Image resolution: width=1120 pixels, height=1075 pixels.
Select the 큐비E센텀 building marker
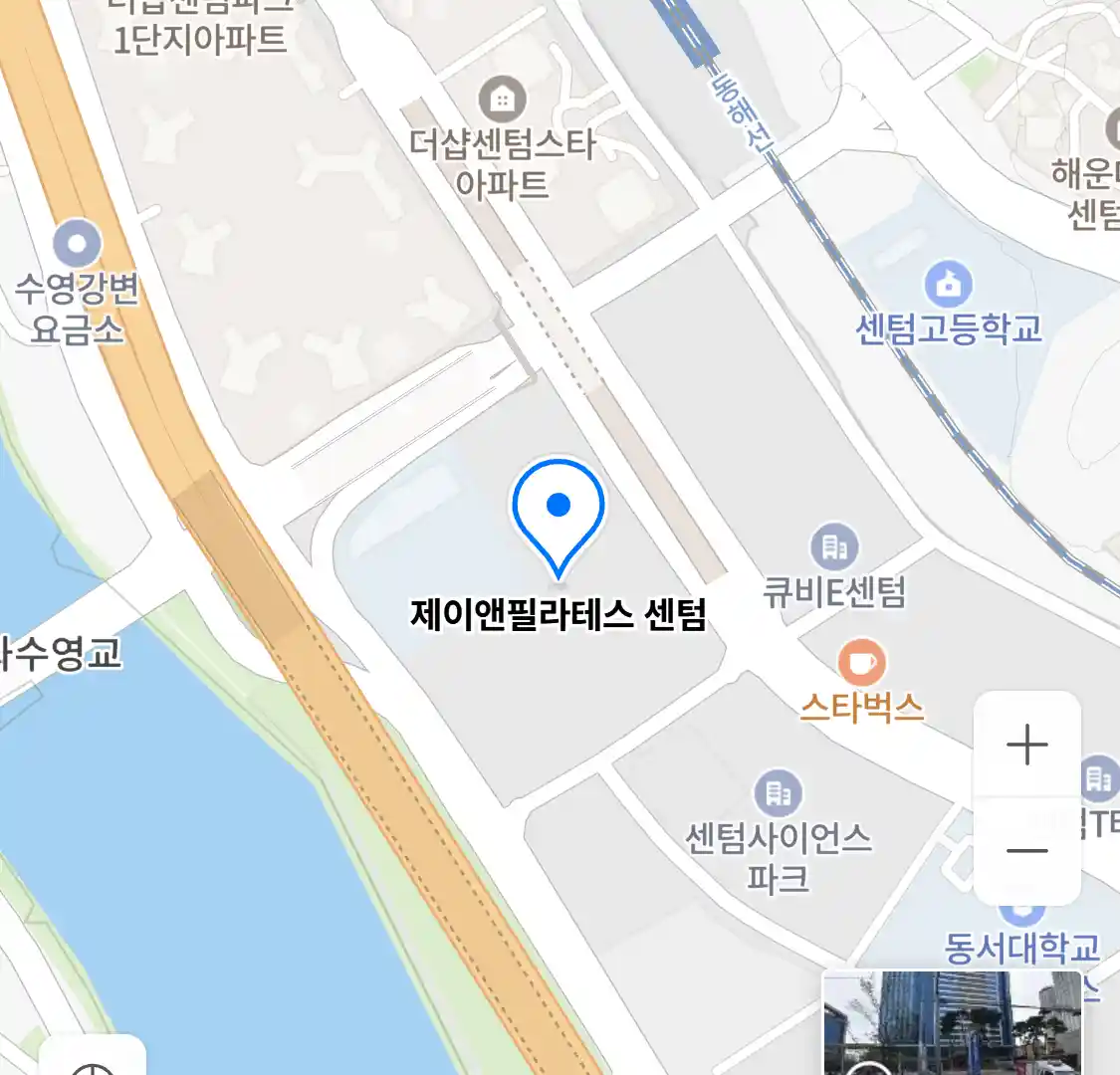click(834, 546)
